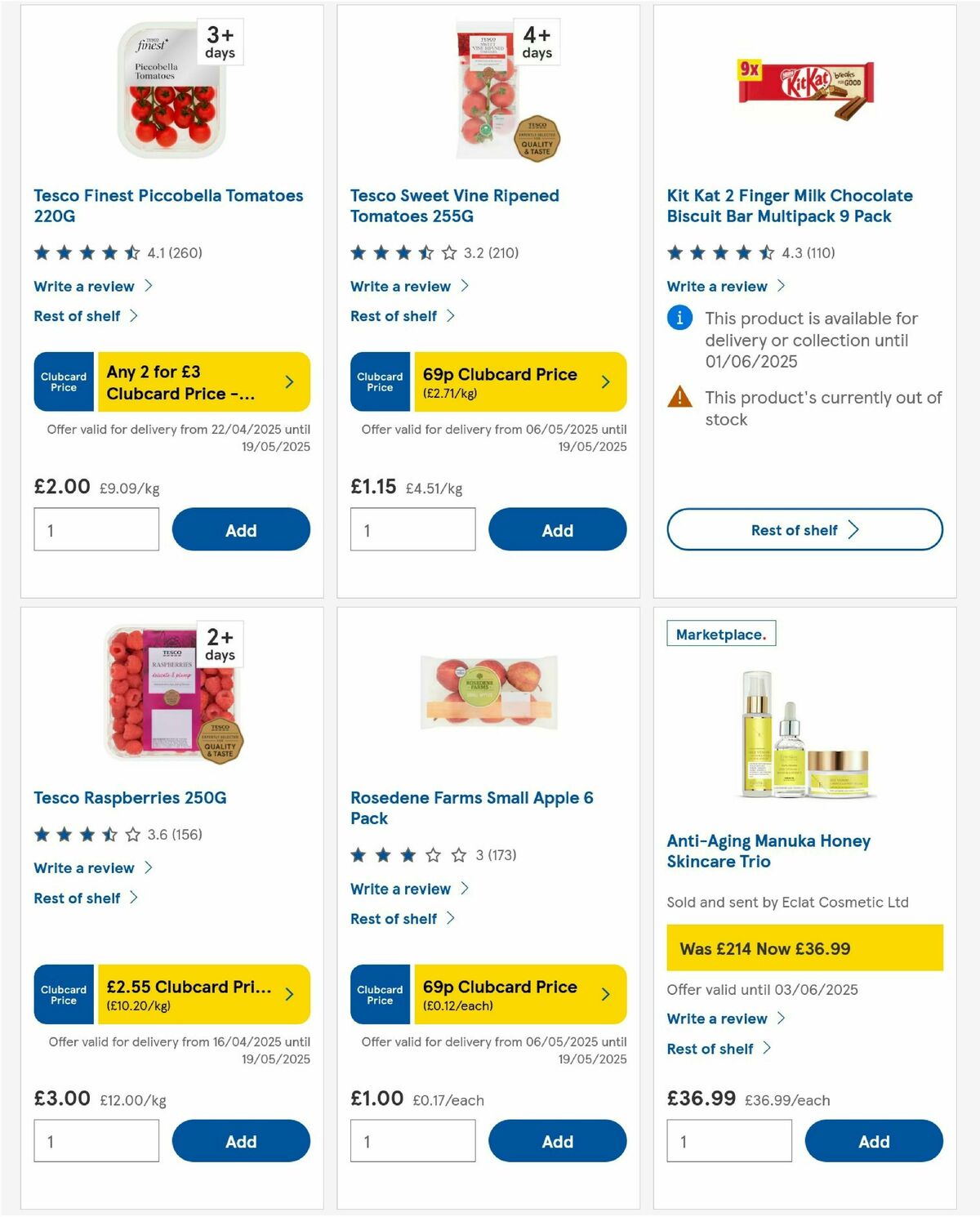980x1217 pixels.
Task: Add the Tesco Sweet Vine Ripened Tomatoes to basket
Action: click(557, 529)
